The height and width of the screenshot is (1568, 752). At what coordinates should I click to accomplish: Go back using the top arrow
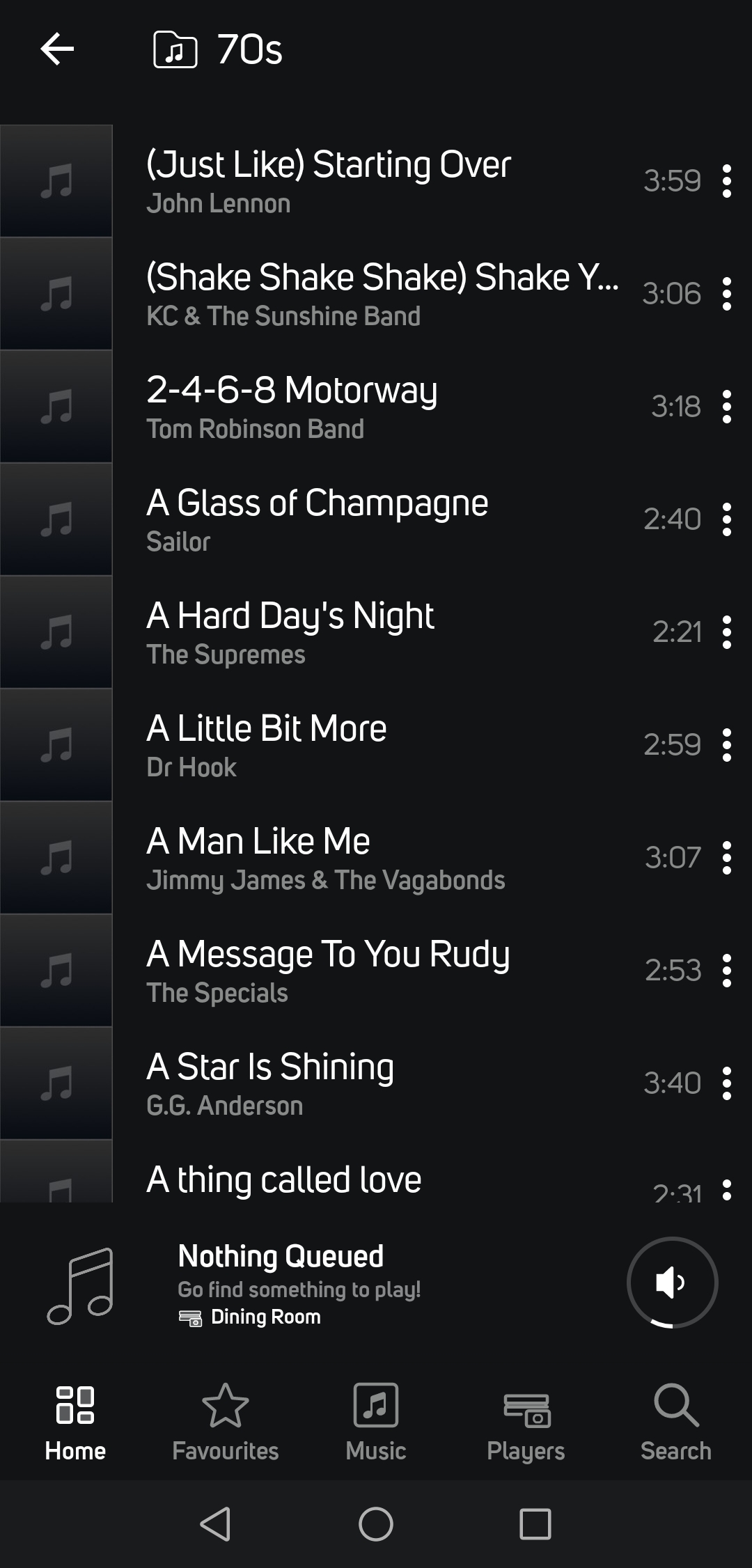click(57, 49)
